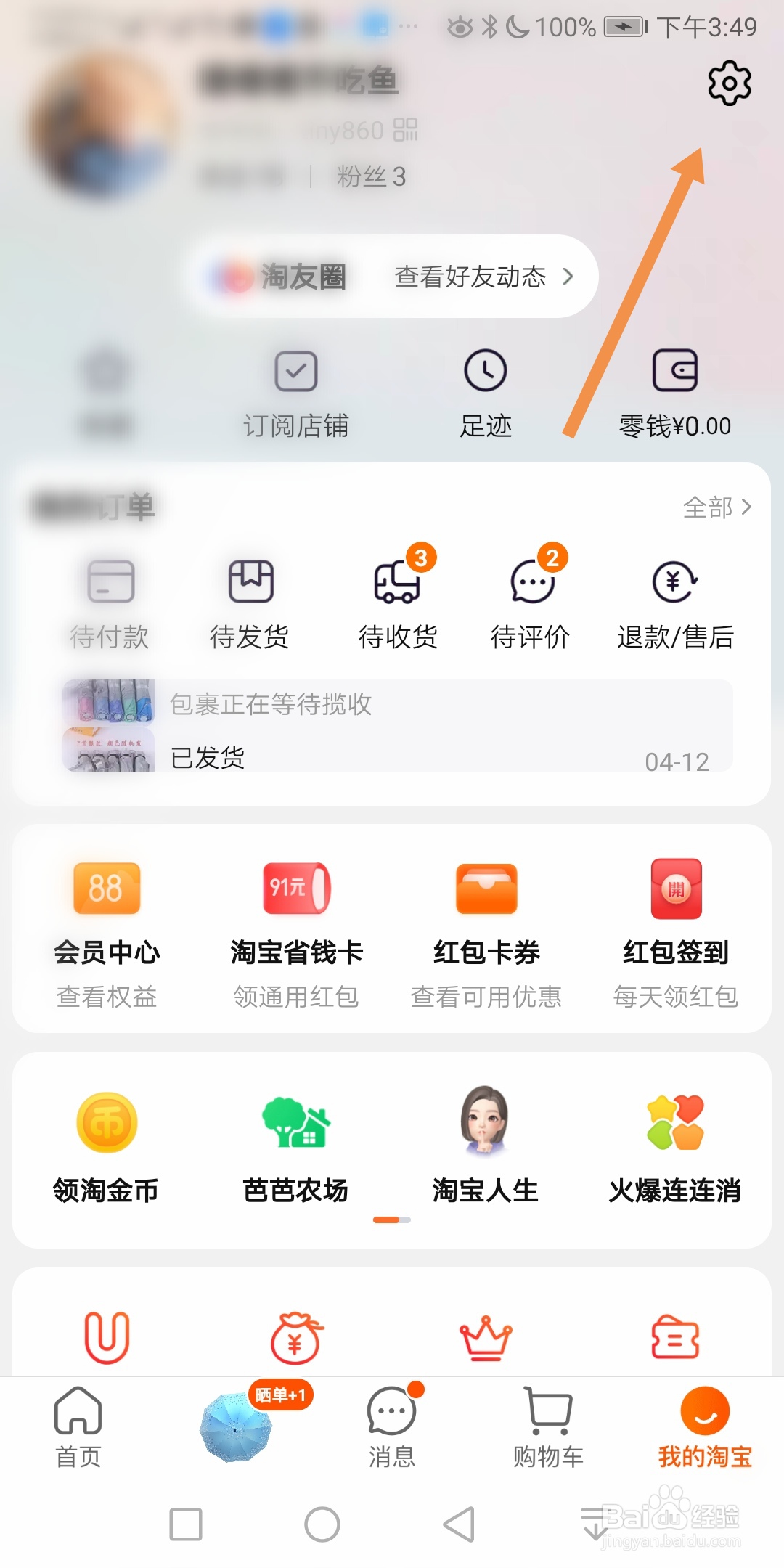The width and height of the screenshot is (784, 1568).
Task: Switch to 首页 home tab
Action: click(x=78, y=1426)
